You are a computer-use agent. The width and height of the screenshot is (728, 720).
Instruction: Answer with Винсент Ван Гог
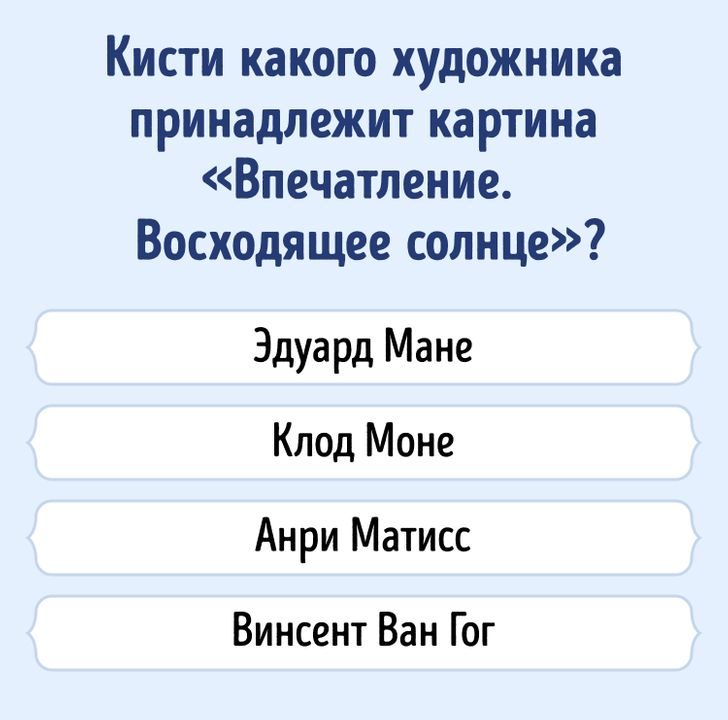363,633
